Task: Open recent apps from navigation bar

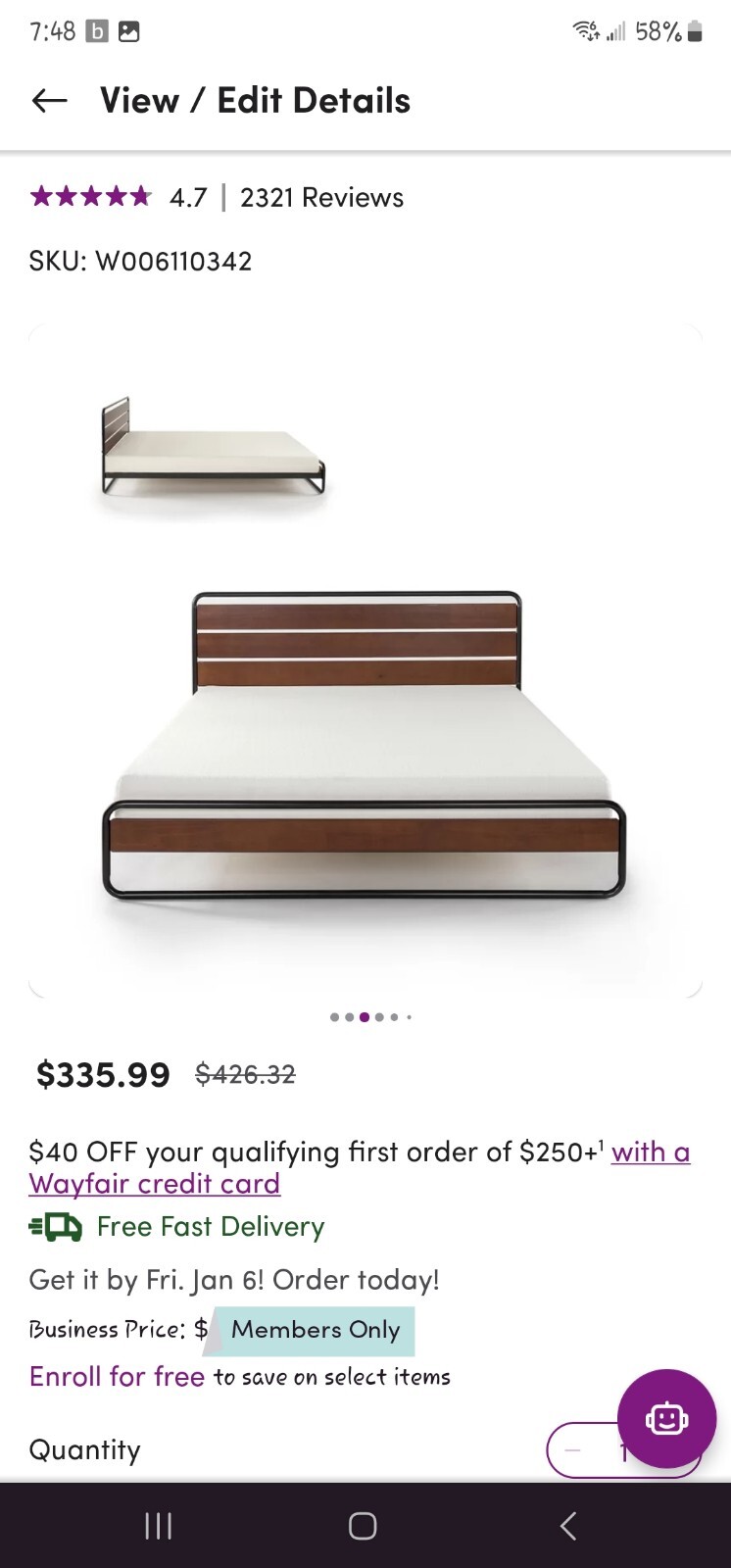Action: (x=158, y=1526)
